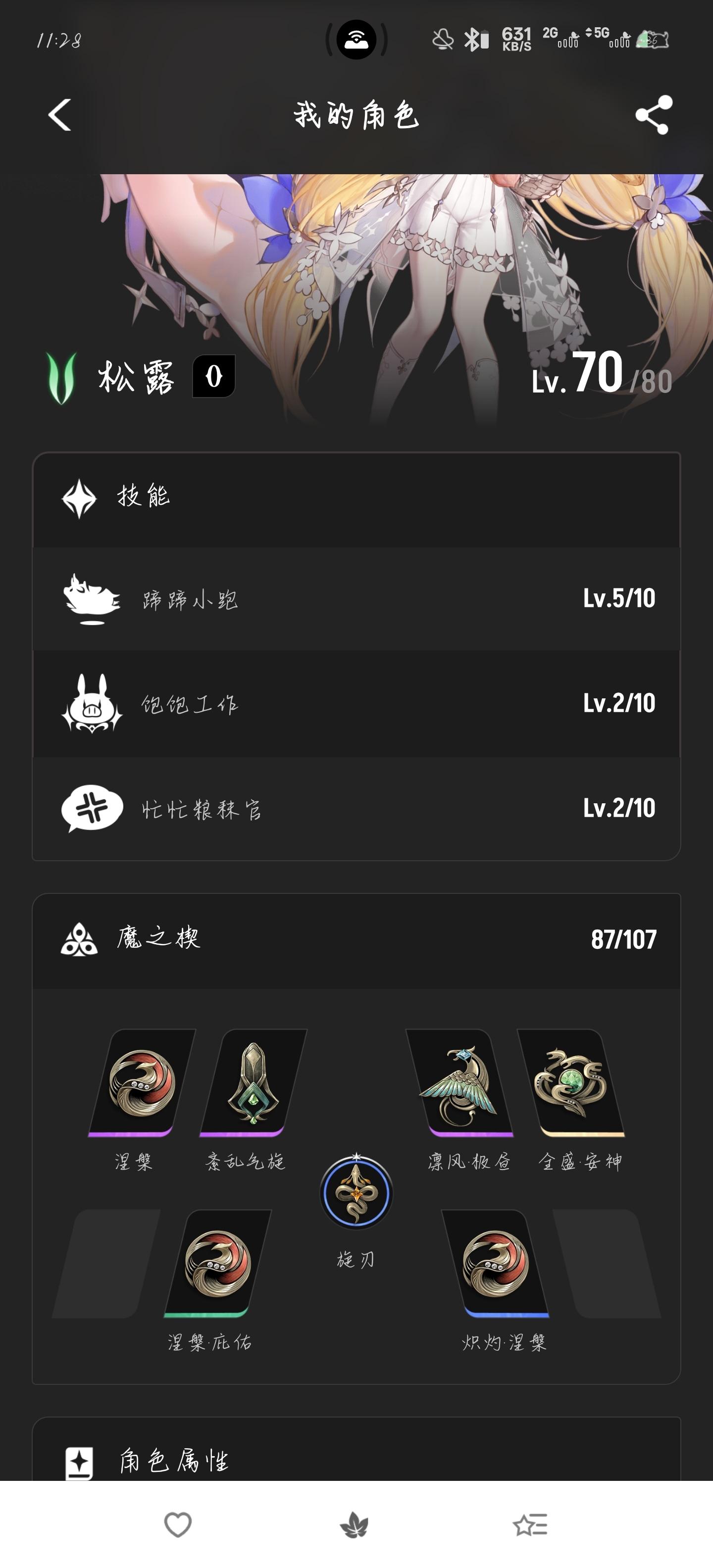Share this character page
Viewport: 713px width, 1568px height.
653,115
